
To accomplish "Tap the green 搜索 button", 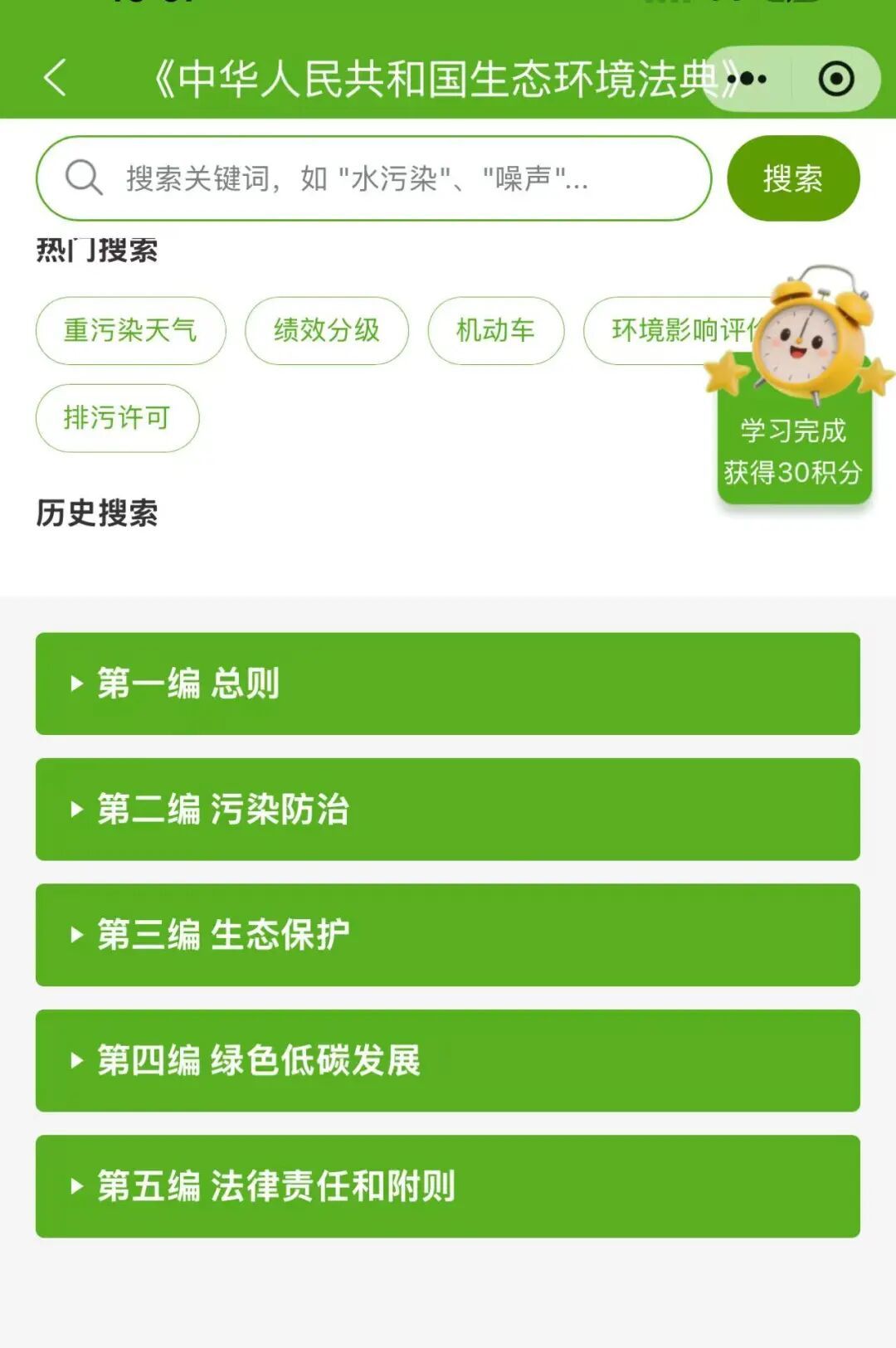I will 793,178.
